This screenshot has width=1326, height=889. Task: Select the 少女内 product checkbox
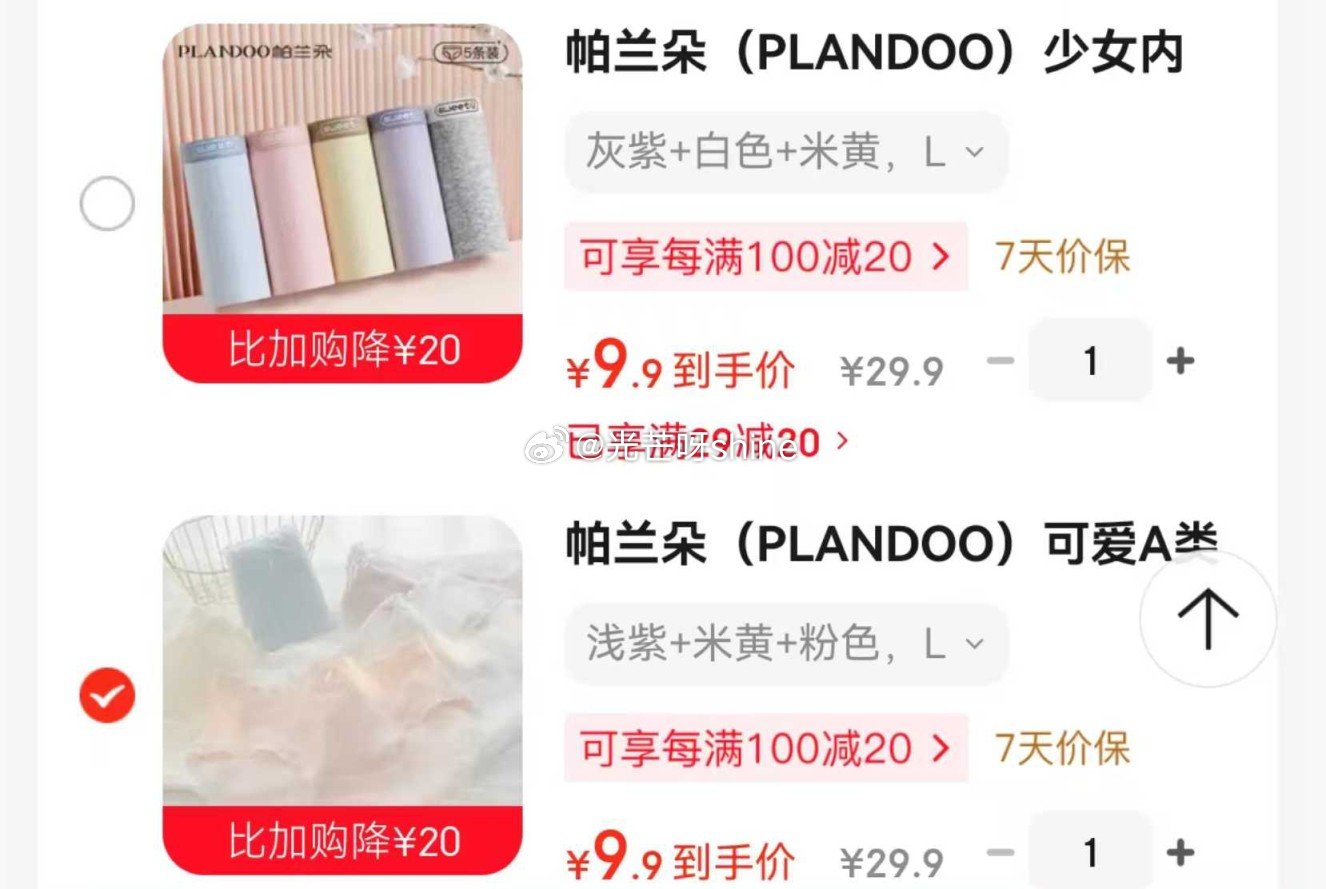tap(107, 204)
